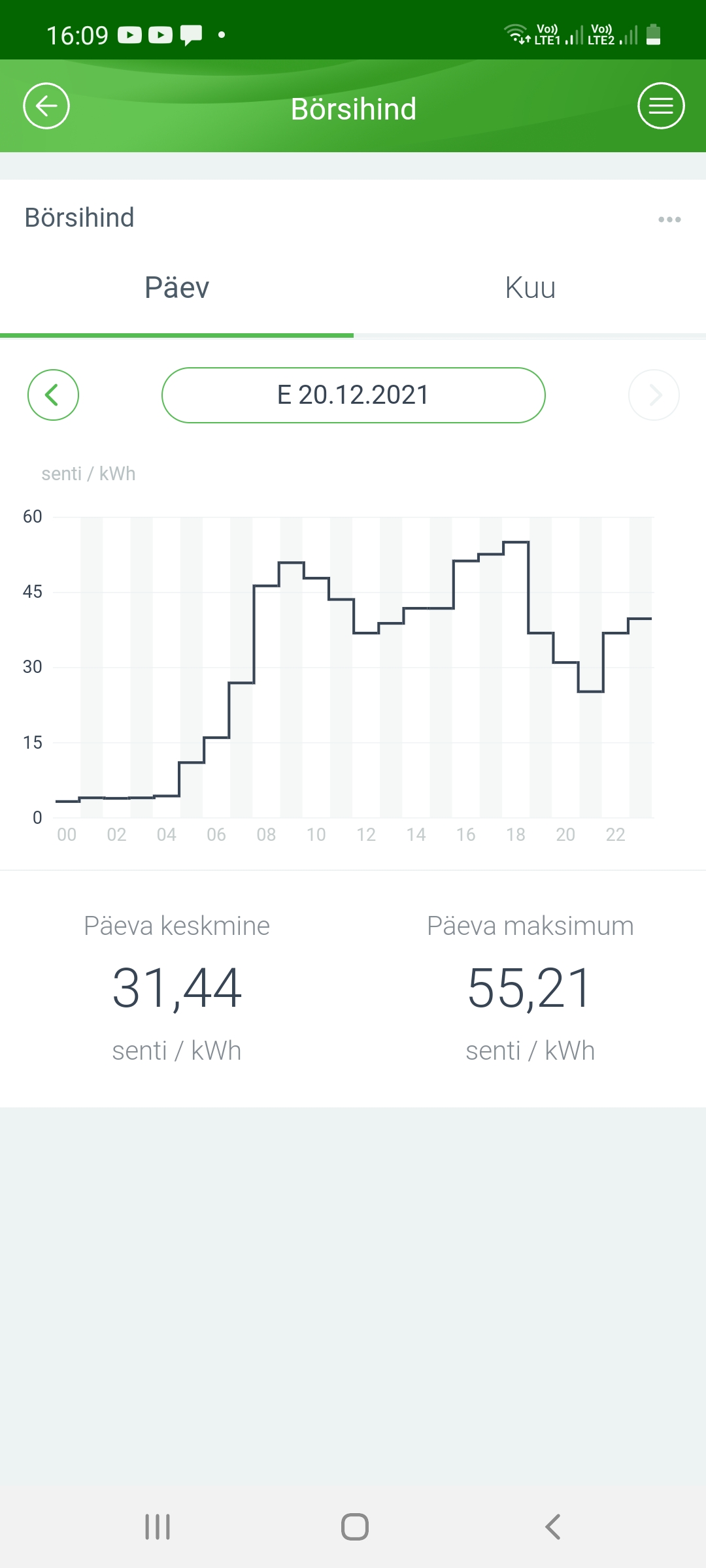Switch to the Kuu tab
The width and height of the screenshot is (706, 1568).
click(x=529, y=288)
